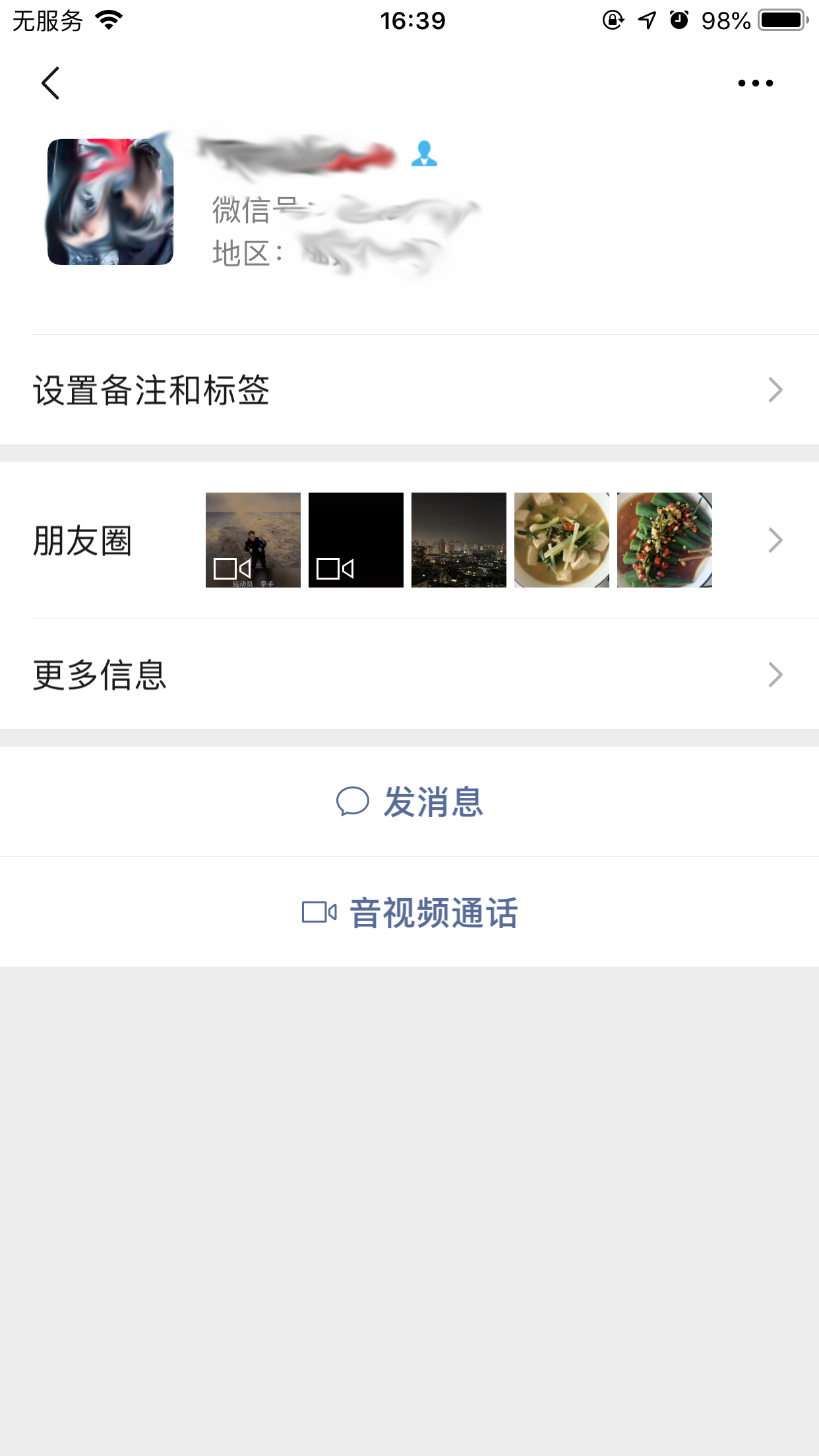The height and width of the screenshot is (1456, 819).
Task: Open the night city skyline thumbnail
Action: (x=458, y=539)
